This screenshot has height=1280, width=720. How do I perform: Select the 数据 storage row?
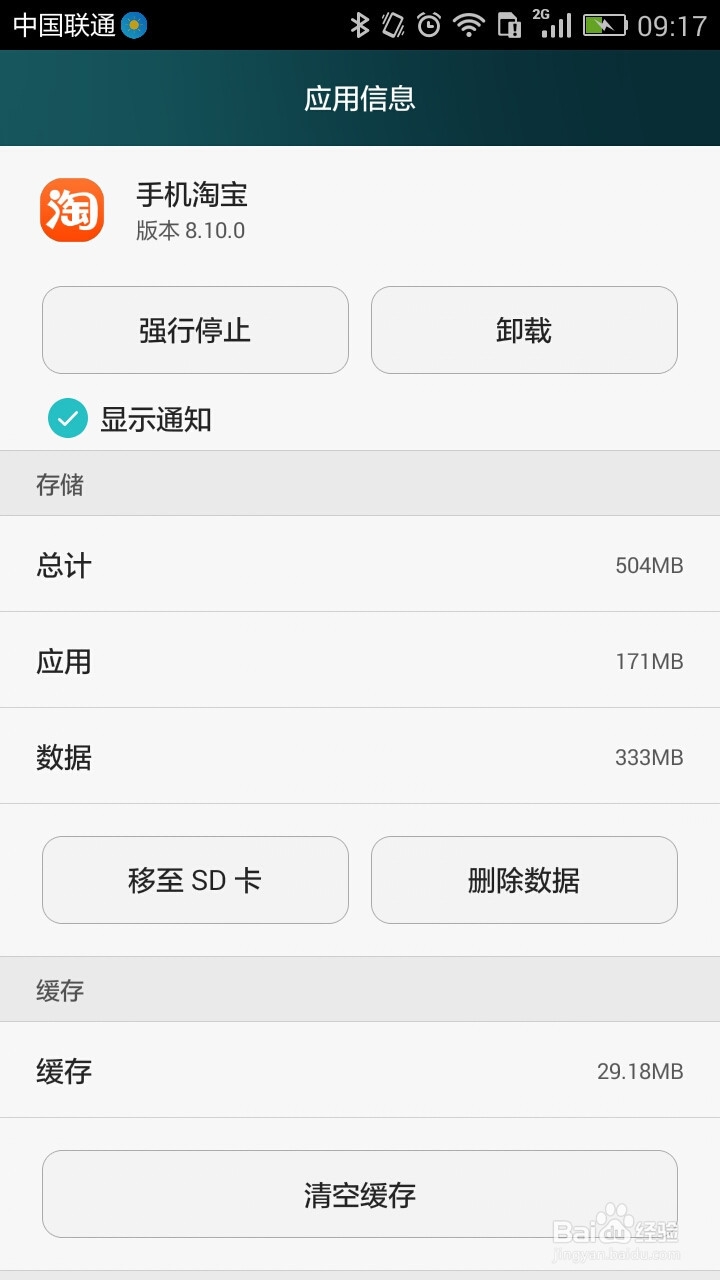pyautogui.click(x=360, y=757)
